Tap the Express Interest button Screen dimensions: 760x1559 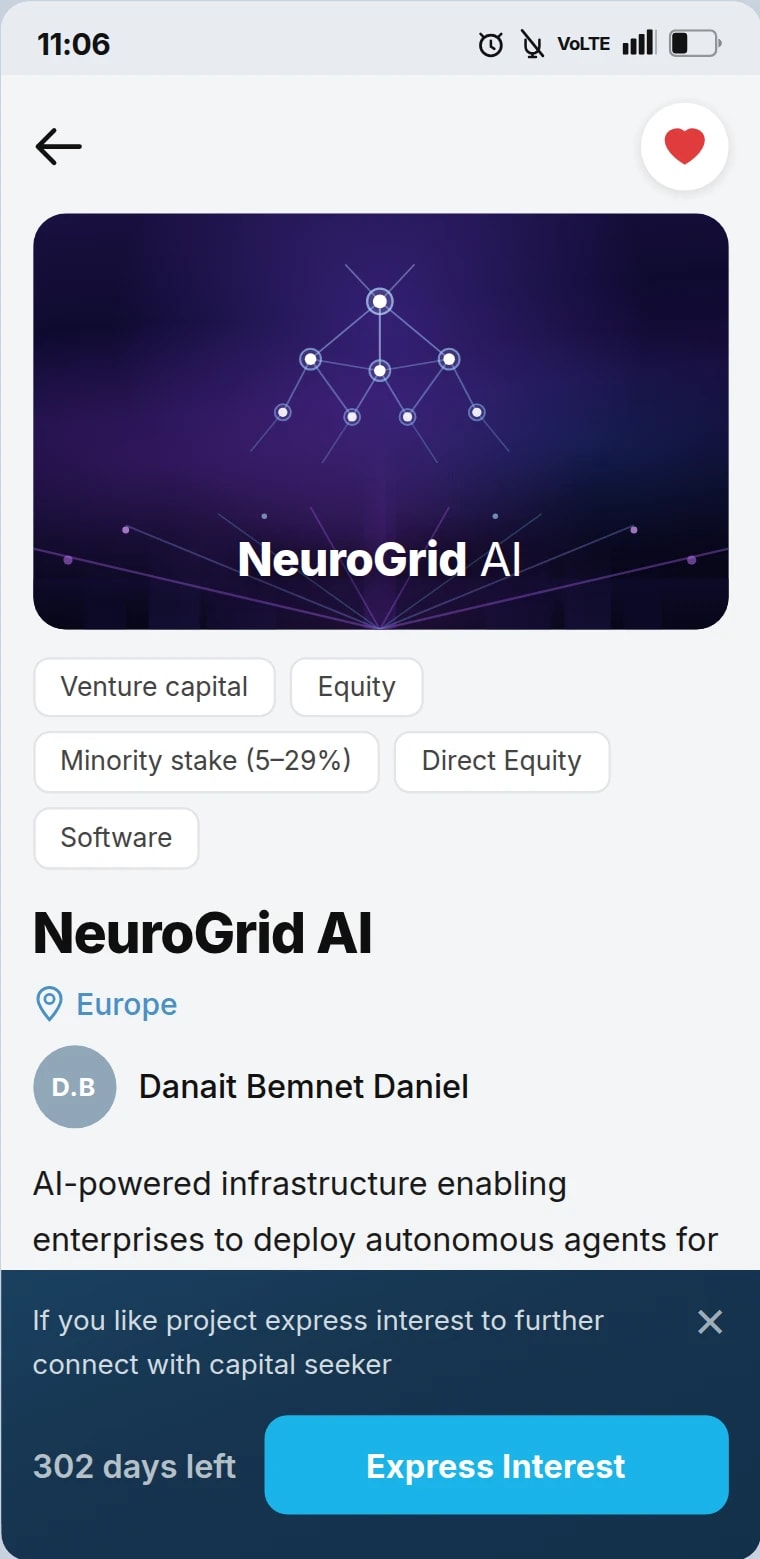[496, 1465]
